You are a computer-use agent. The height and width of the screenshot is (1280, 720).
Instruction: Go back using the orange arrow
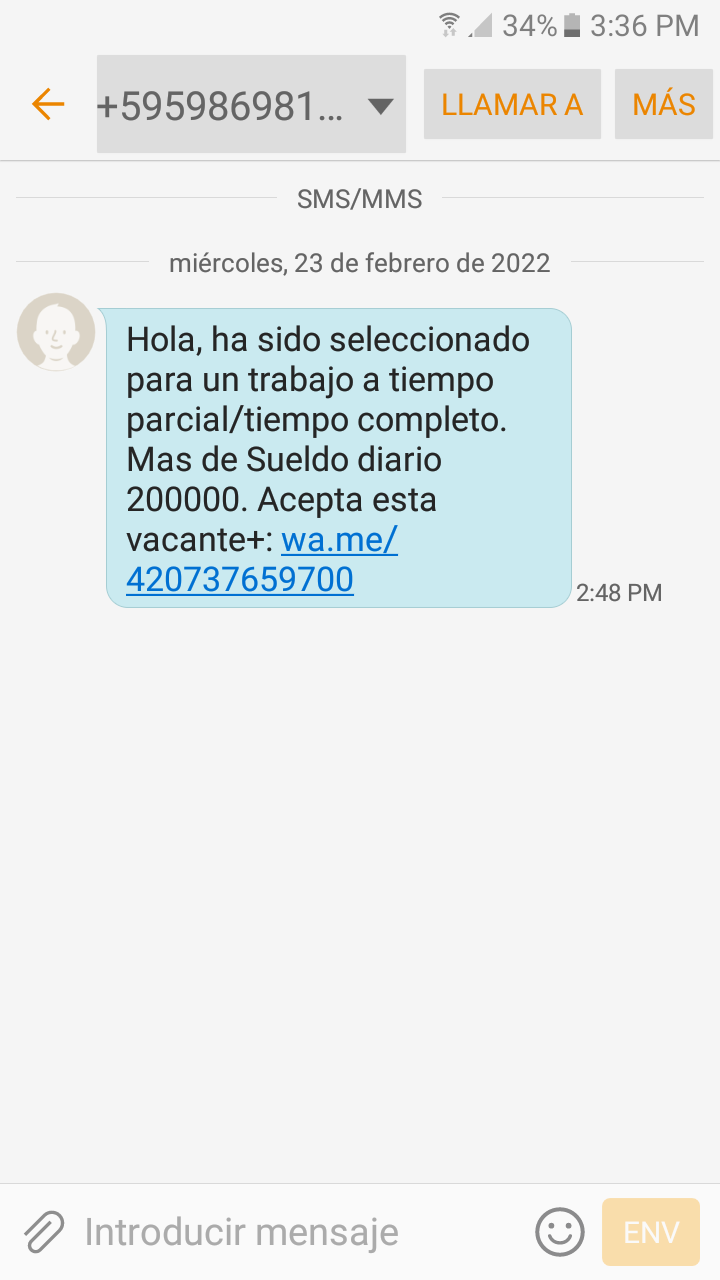pyautogui.click(x=47, y=104)
